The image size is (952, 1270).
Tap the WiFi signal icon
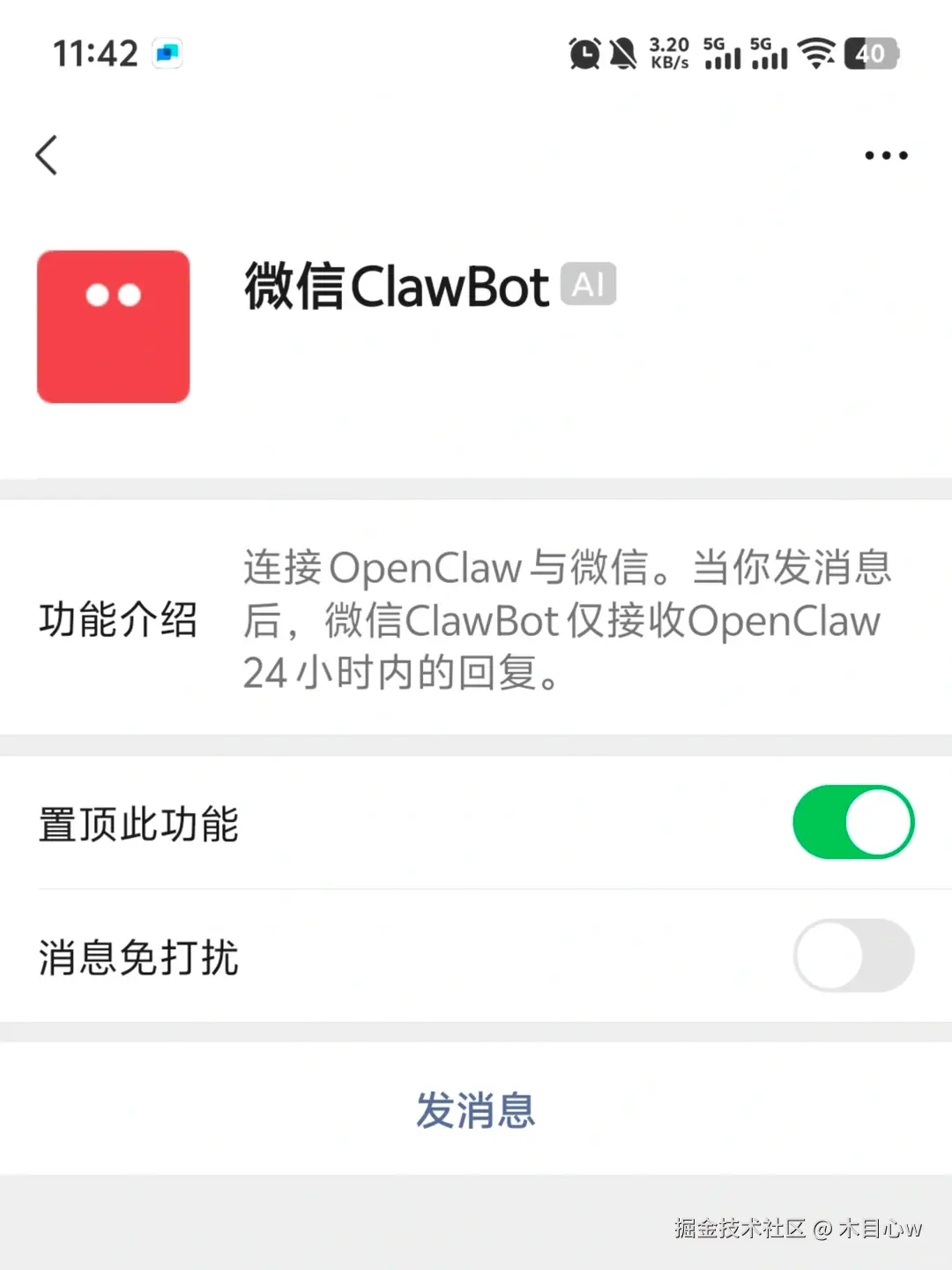coord(815,54)
